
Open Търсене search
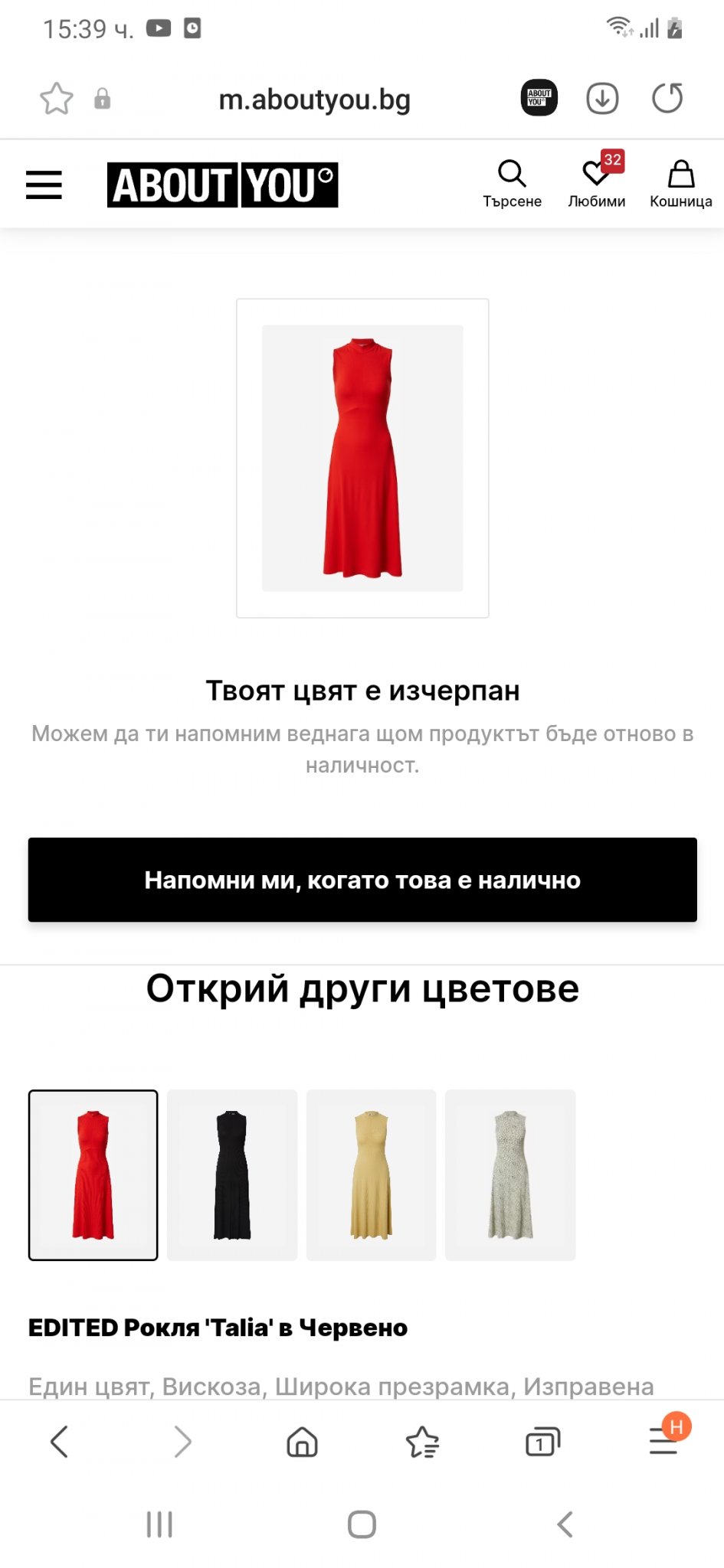tap(512, 184)
